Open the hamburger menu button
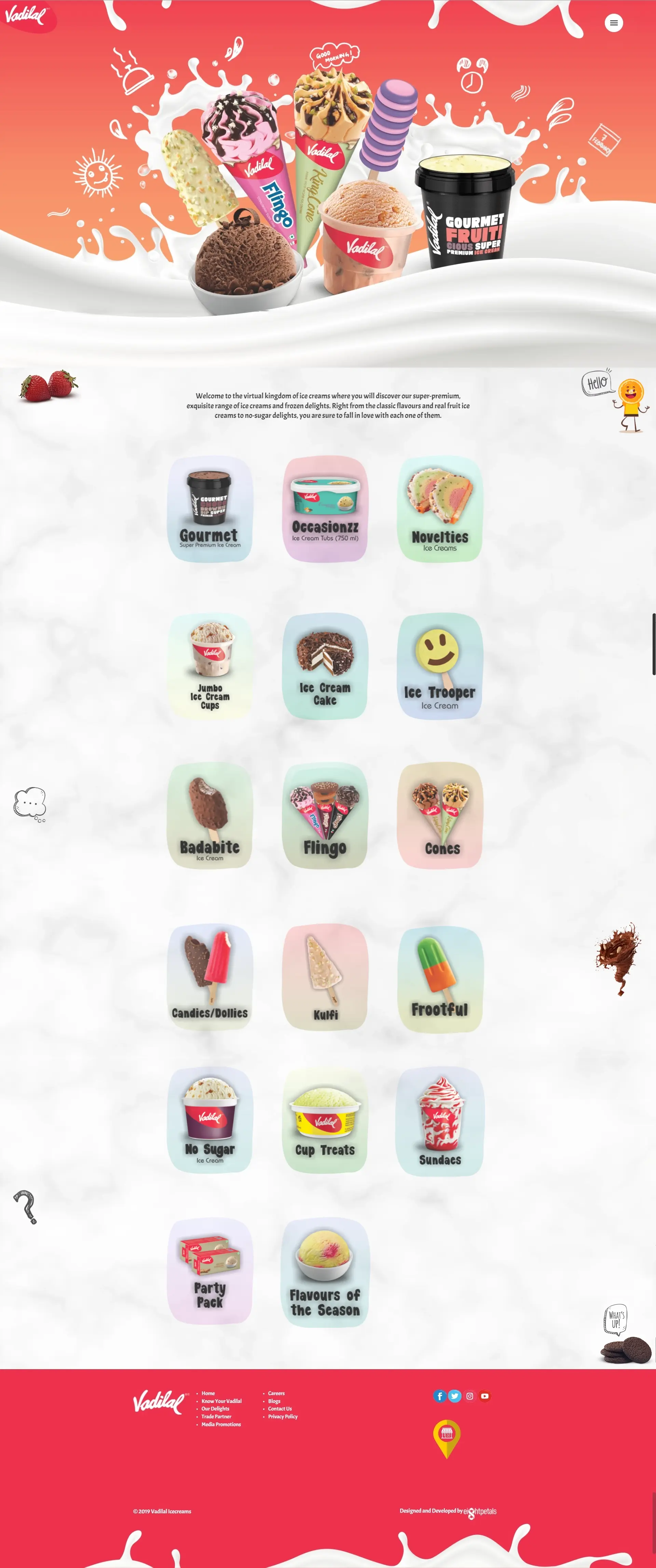The image size is (656, 1568). point(613,23)
